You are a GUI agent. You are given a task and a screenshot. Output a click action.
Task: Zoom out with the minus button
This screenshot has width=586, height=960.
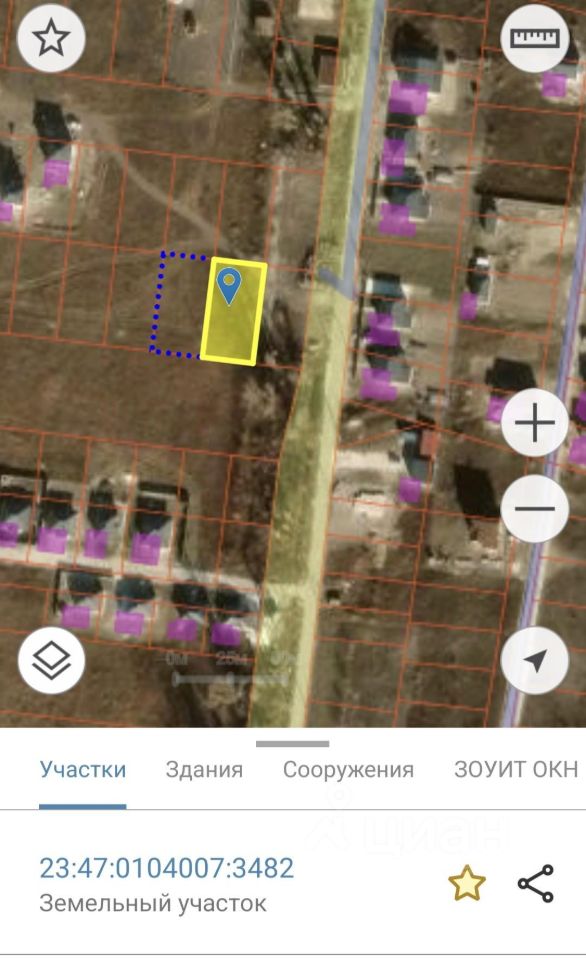pyautogui.click(x=535, y=508)
